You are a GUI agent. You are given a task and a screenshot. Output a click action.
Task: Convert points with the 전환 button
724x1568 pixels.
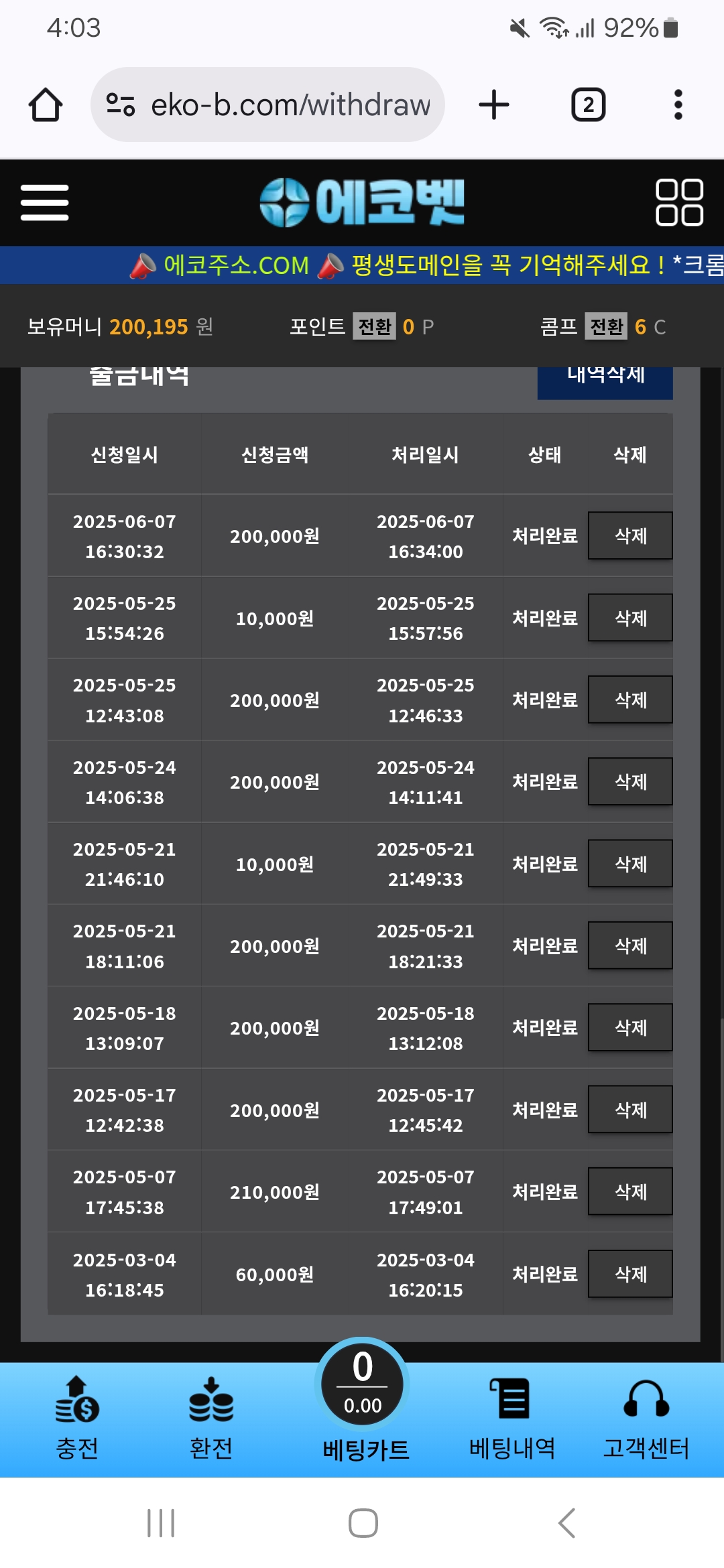[x=374, y=326]
